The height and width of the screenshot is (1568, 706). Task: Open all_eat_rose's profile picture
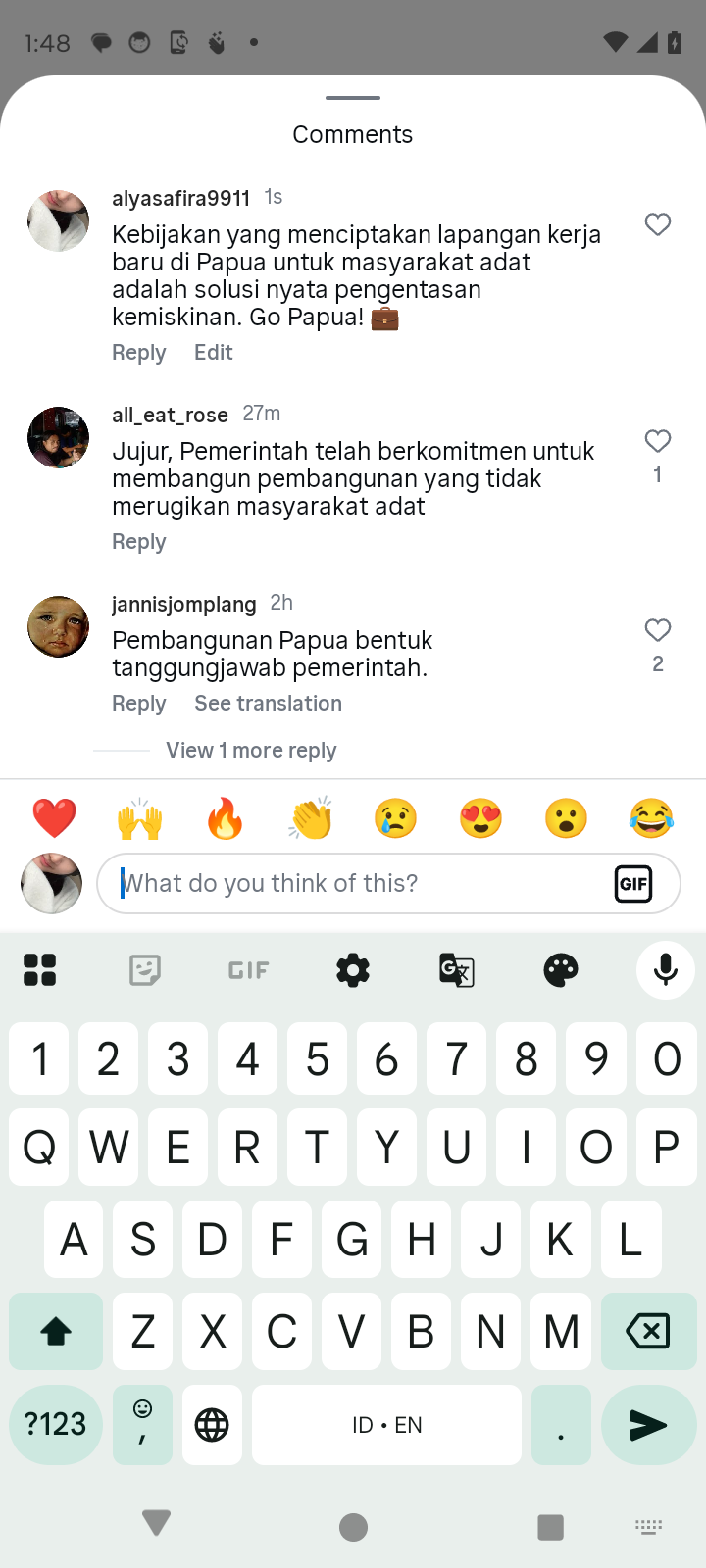click(59, 437)
